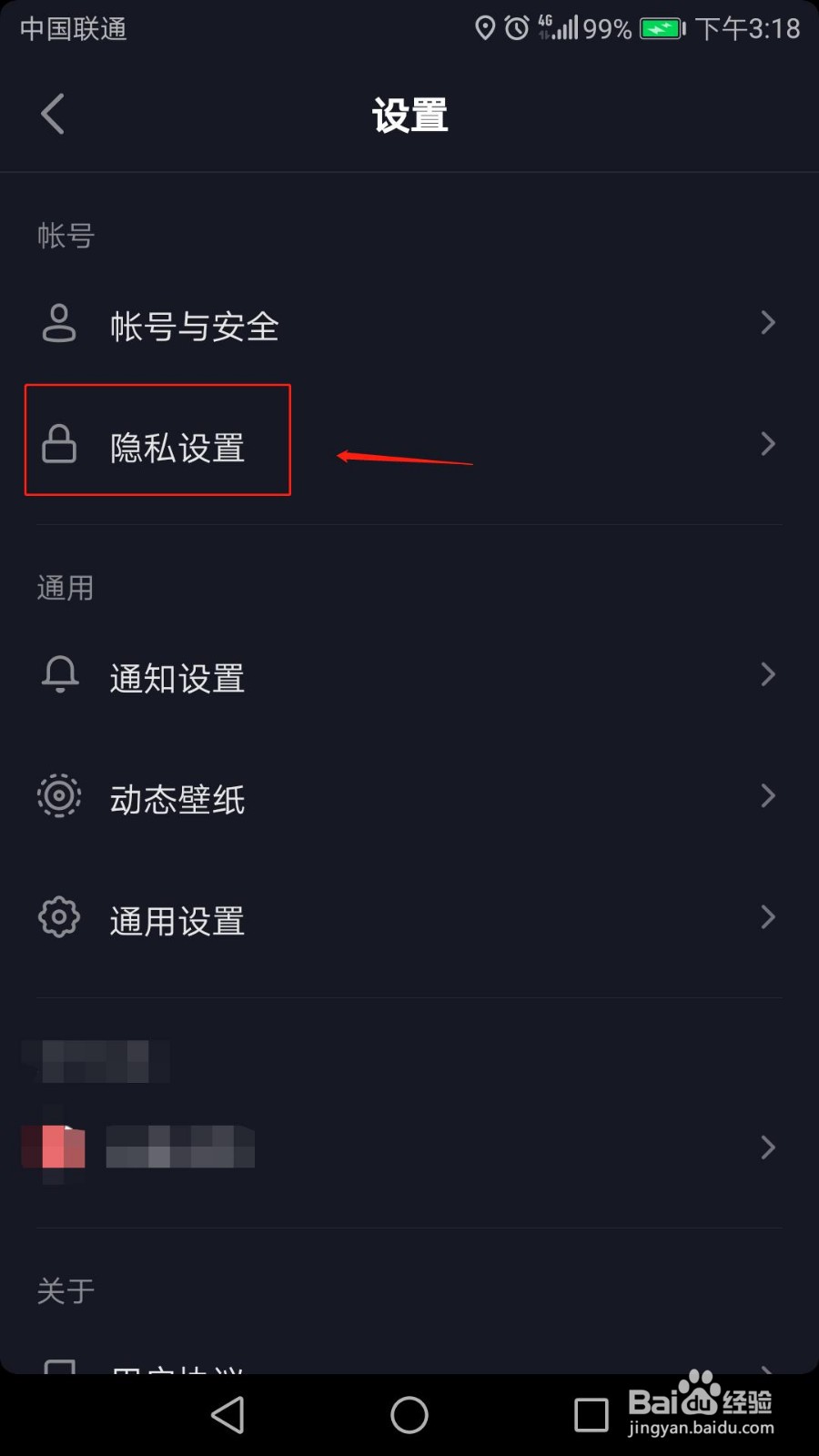Image resolution: width=819 pixels, height=1456 pixels.
Task: Tap the blurred red thumbnail above 关于
Action: [x=53, y=1147]
